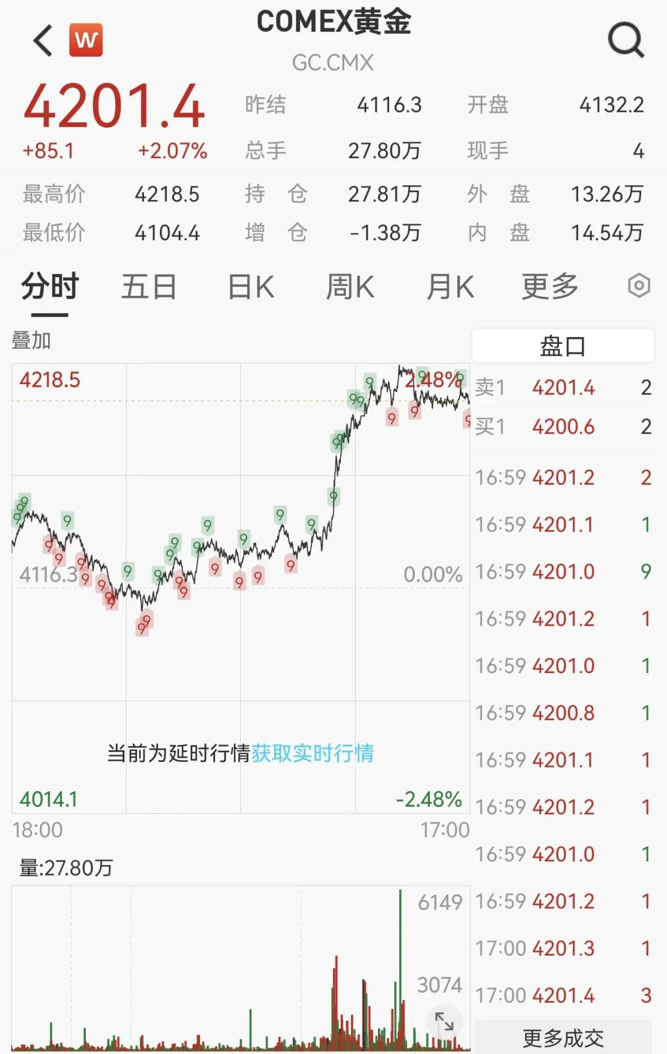Show the 月K chart tab
This screenshot has height=1054, width=667.
point(449,287)
